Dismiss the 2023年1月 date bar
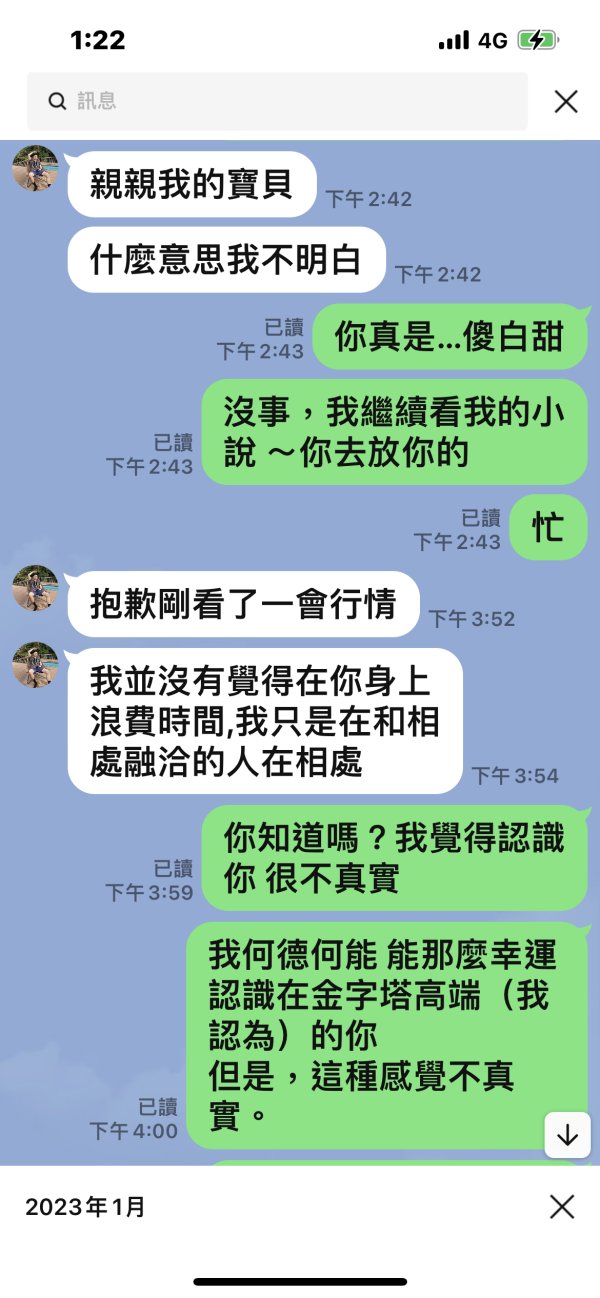The width and height of the screenshot is (600, 1298). pos(562,1207)
